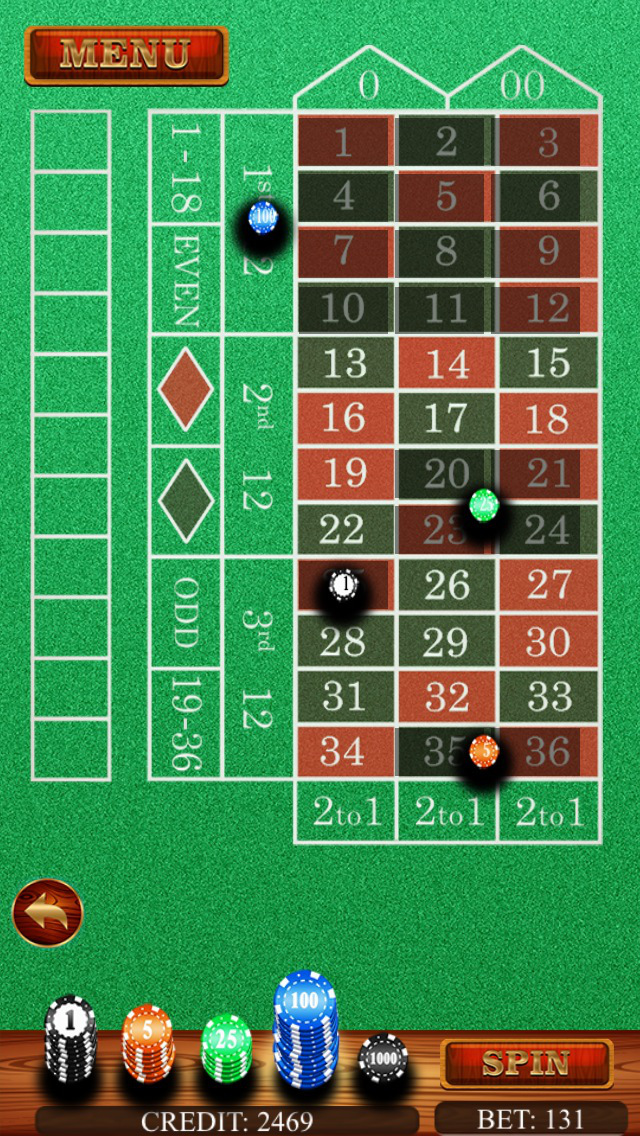Bet on the 2nd 12 dozen

tap(258, 446)
